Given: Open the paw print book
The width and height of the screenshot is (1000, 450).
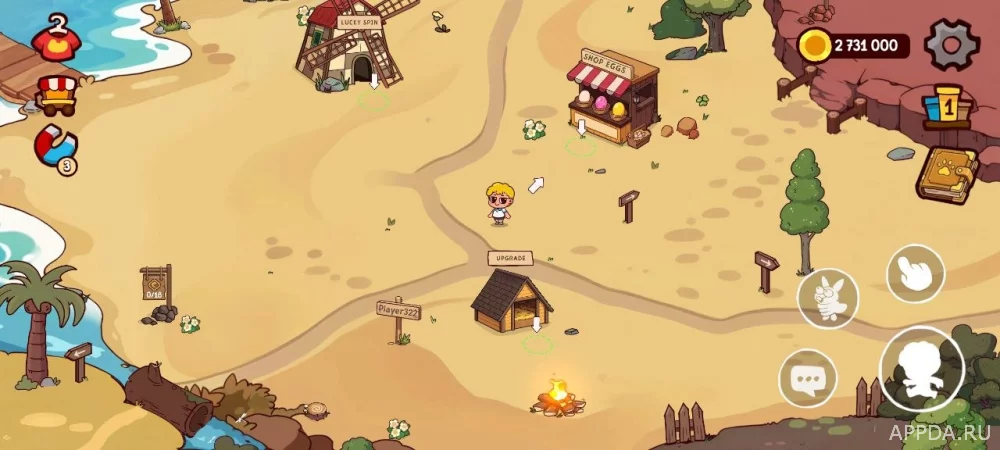Looking at the screenshot, I should tap(946, 174).
